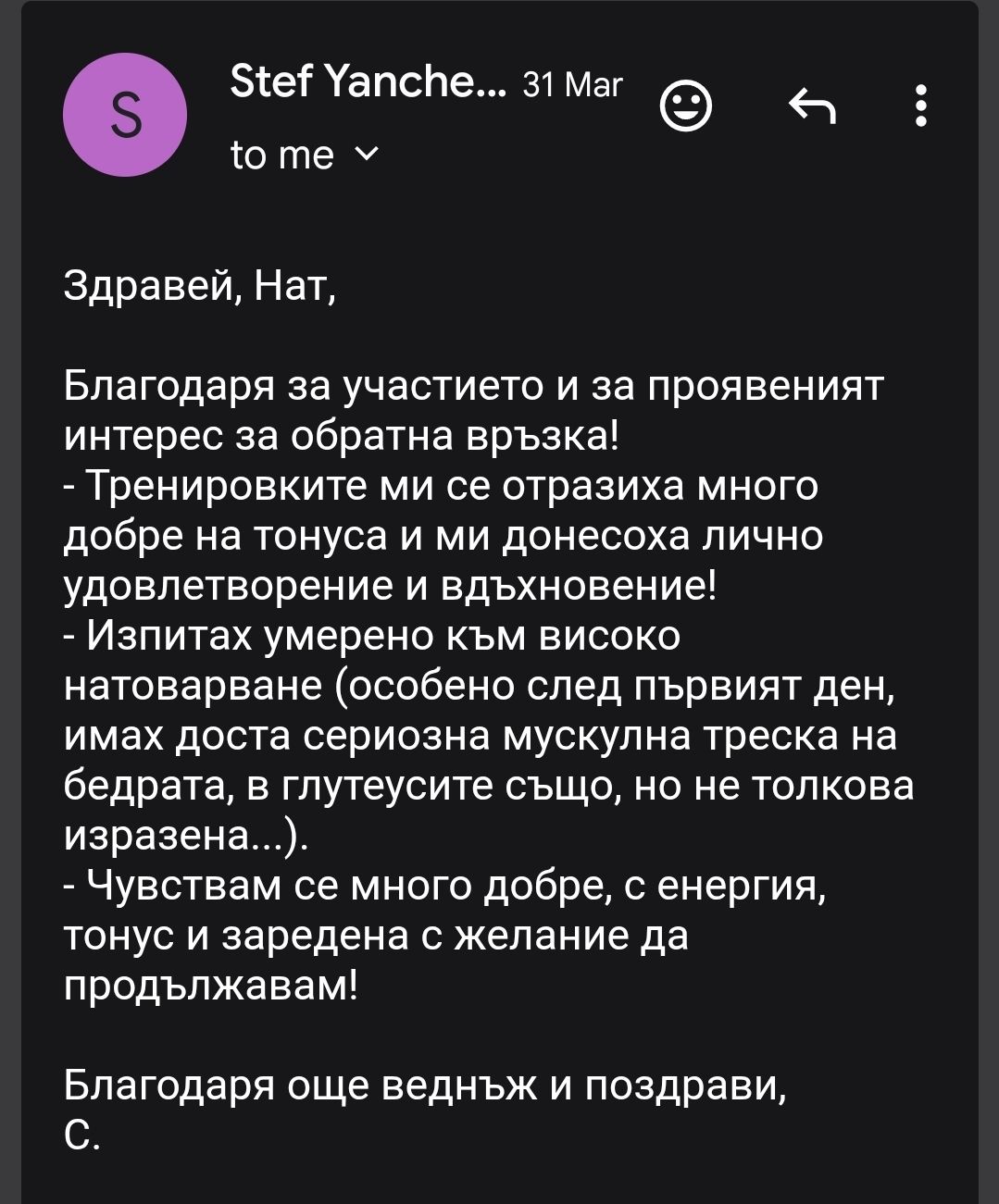Image resolution: width=999 pixels, height=1204 pixels.
Task: Expand the 'to me' recipient details
Action: tap(303, 154)
